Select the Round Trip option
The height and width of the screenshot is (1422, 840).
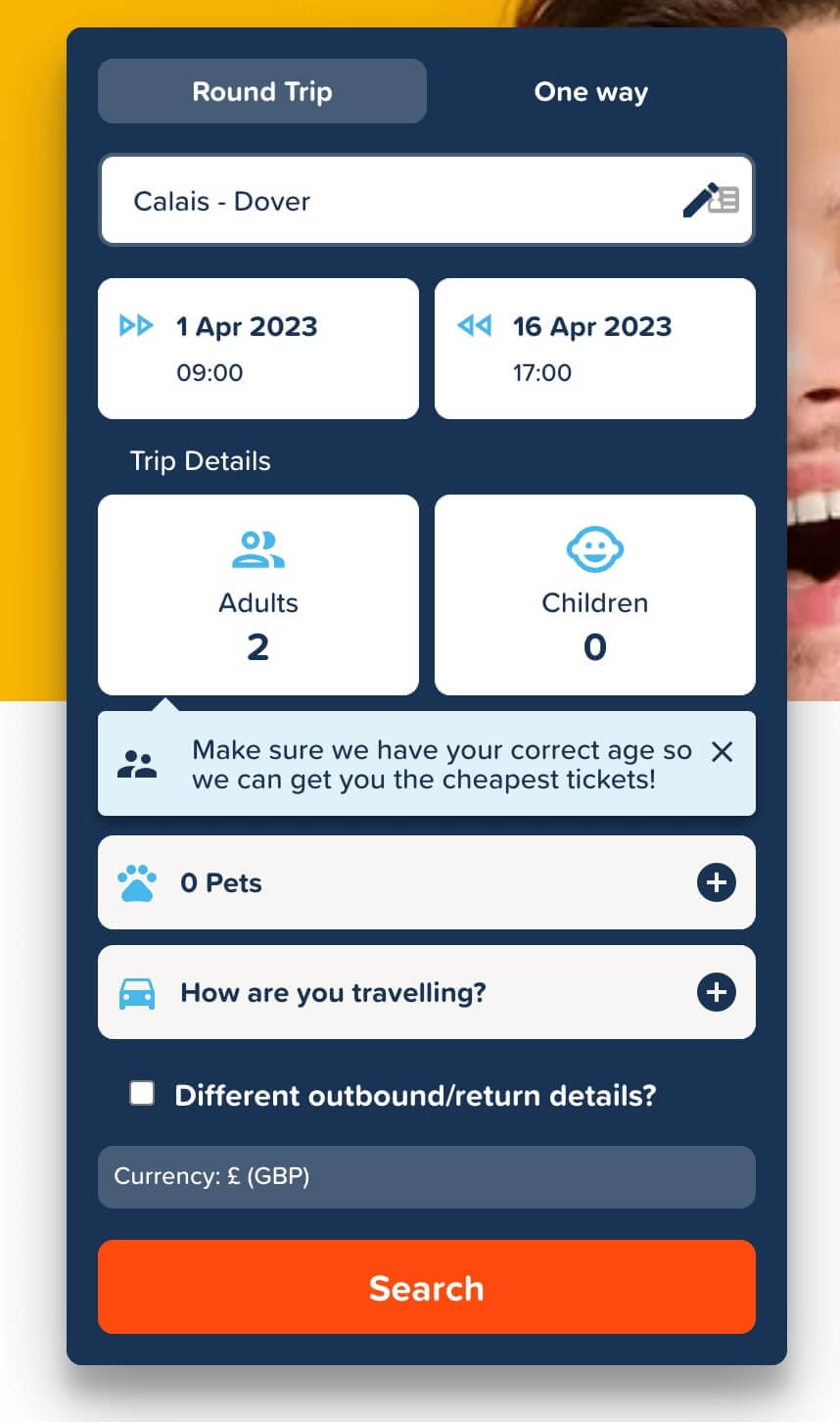[x=262, y=91]
